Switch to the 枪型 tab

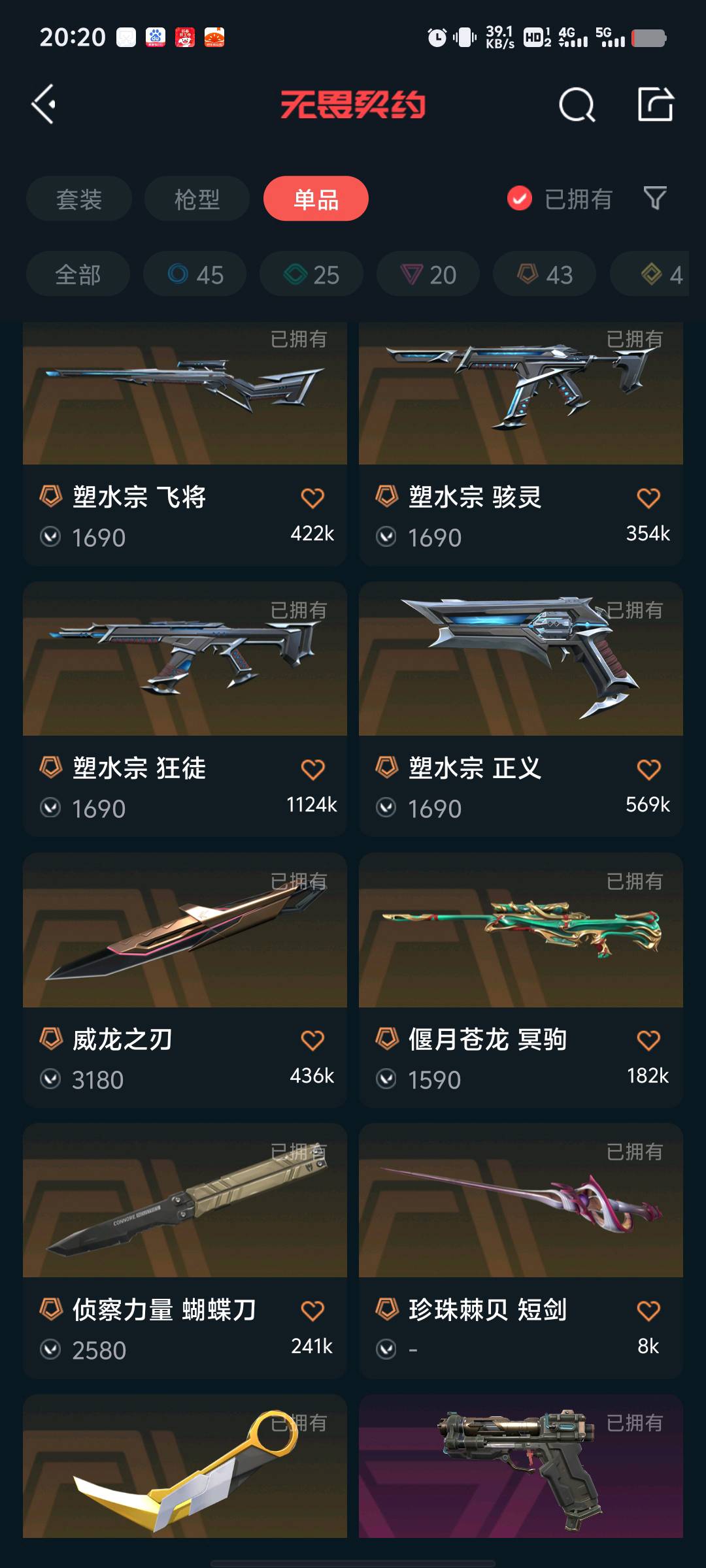coord(197,199)
